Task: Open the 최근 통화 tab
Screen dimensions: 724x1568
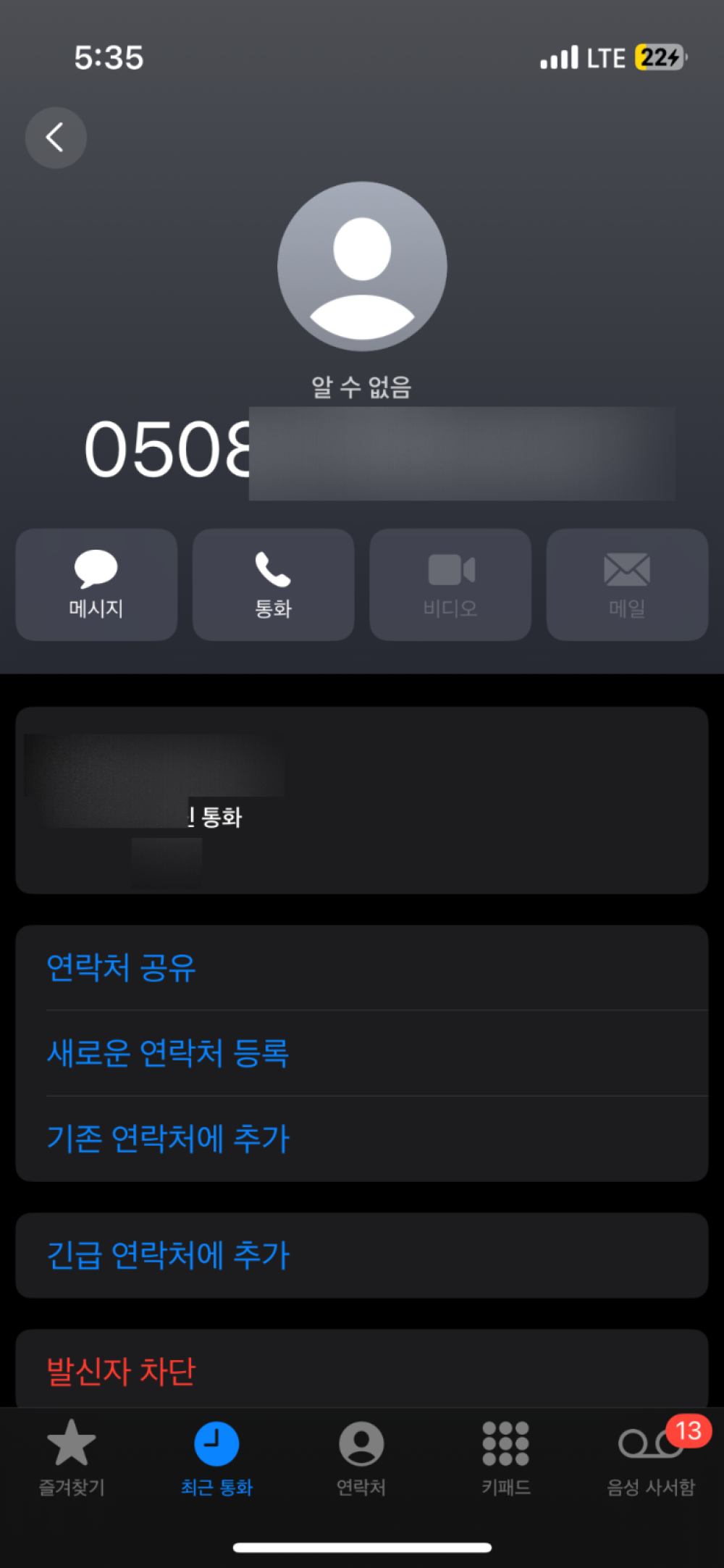Action: pyautogui.click(x=216, y=1457)
